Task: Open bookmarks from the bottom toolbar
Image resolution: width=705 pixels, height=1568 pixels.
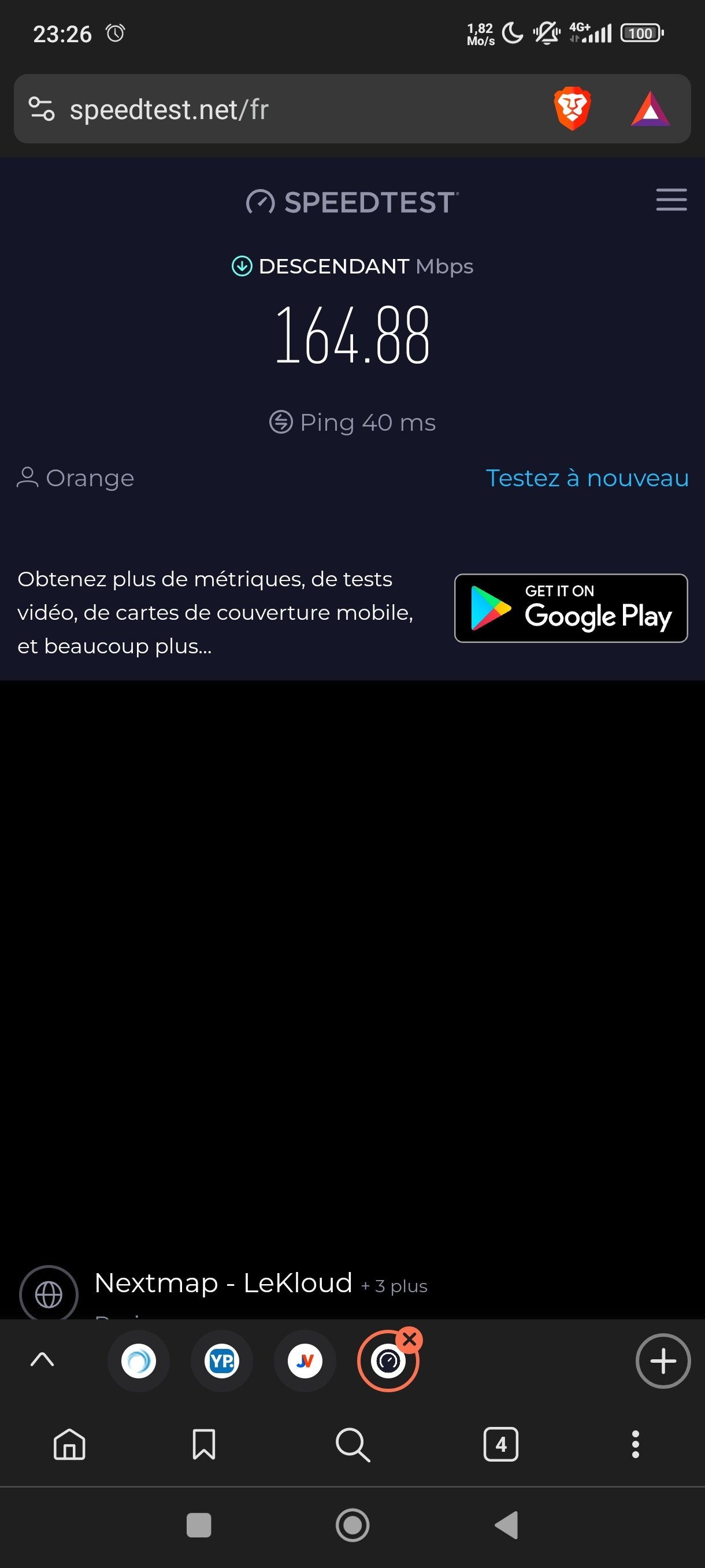Action: pos(204,1444)
